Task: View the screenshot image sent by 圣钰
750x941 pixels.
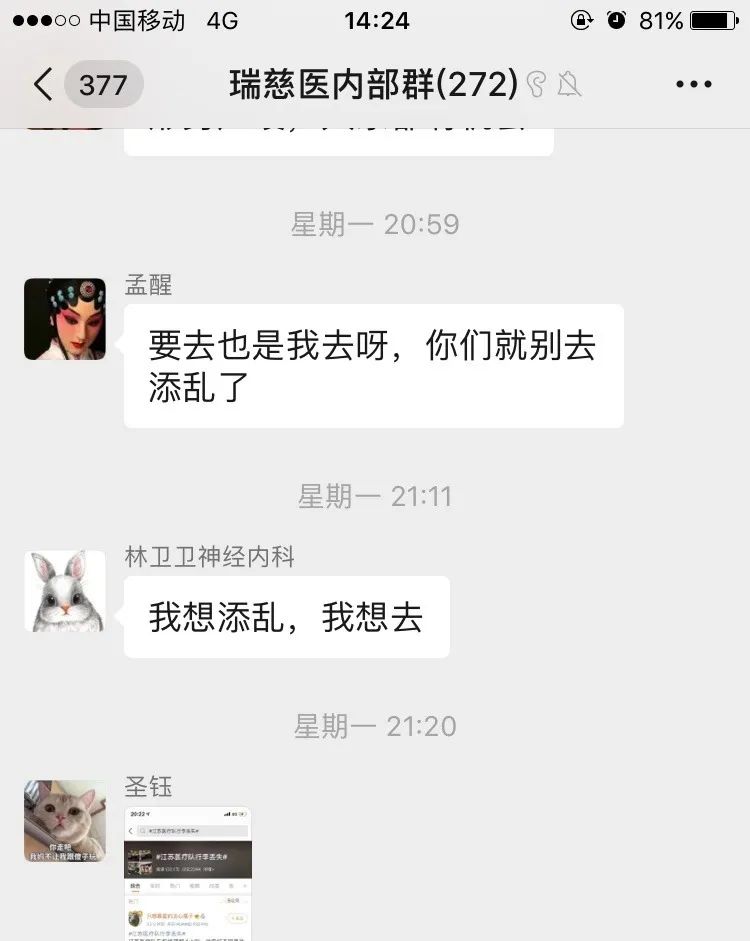Action: tap(188, 873)
